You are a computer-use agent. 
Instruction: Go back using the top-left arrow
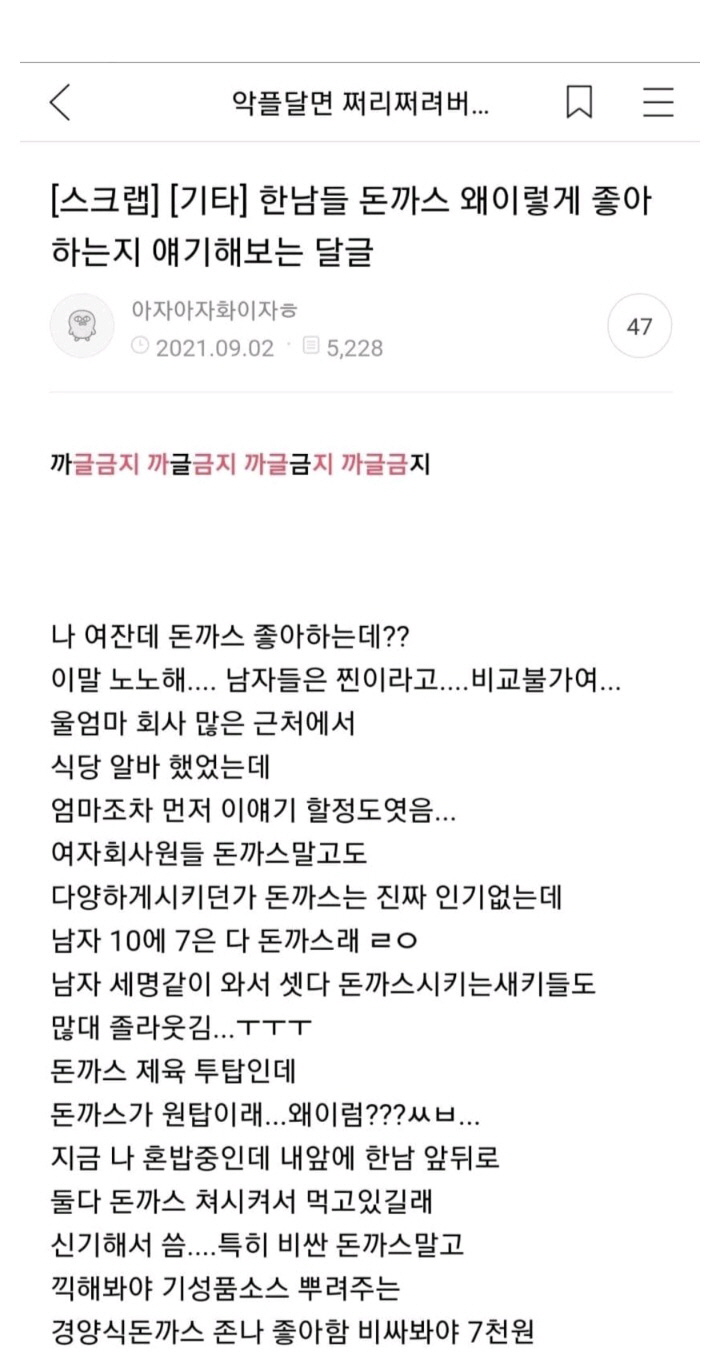(61, 102)
